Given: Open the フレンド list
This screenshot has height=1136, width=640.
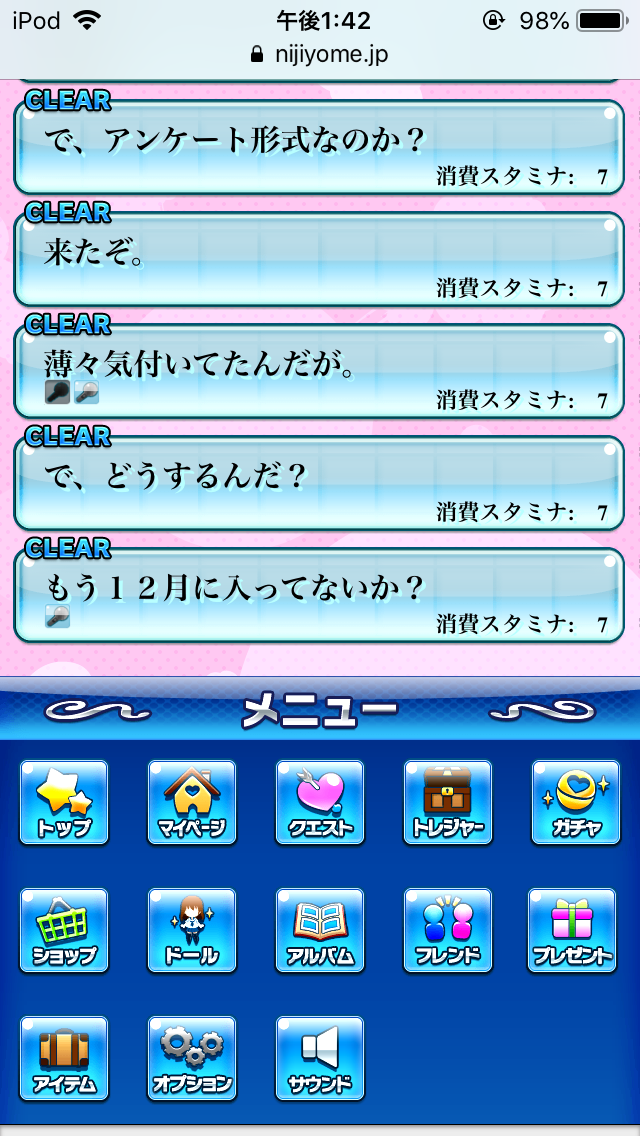Looking at the screenshot, I should (448, 930).
